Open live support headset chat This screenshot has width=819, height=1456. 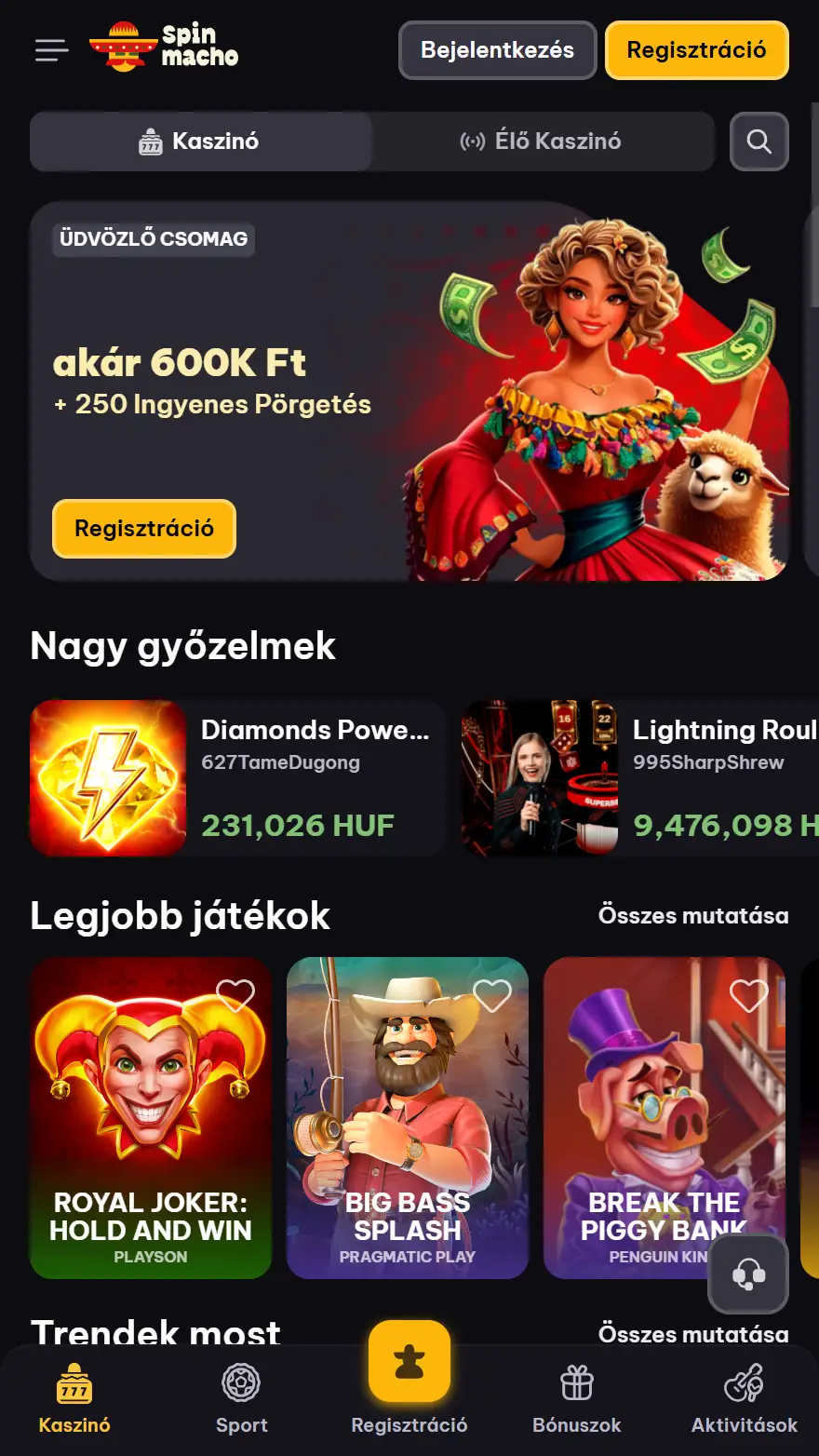[748, 1274]
